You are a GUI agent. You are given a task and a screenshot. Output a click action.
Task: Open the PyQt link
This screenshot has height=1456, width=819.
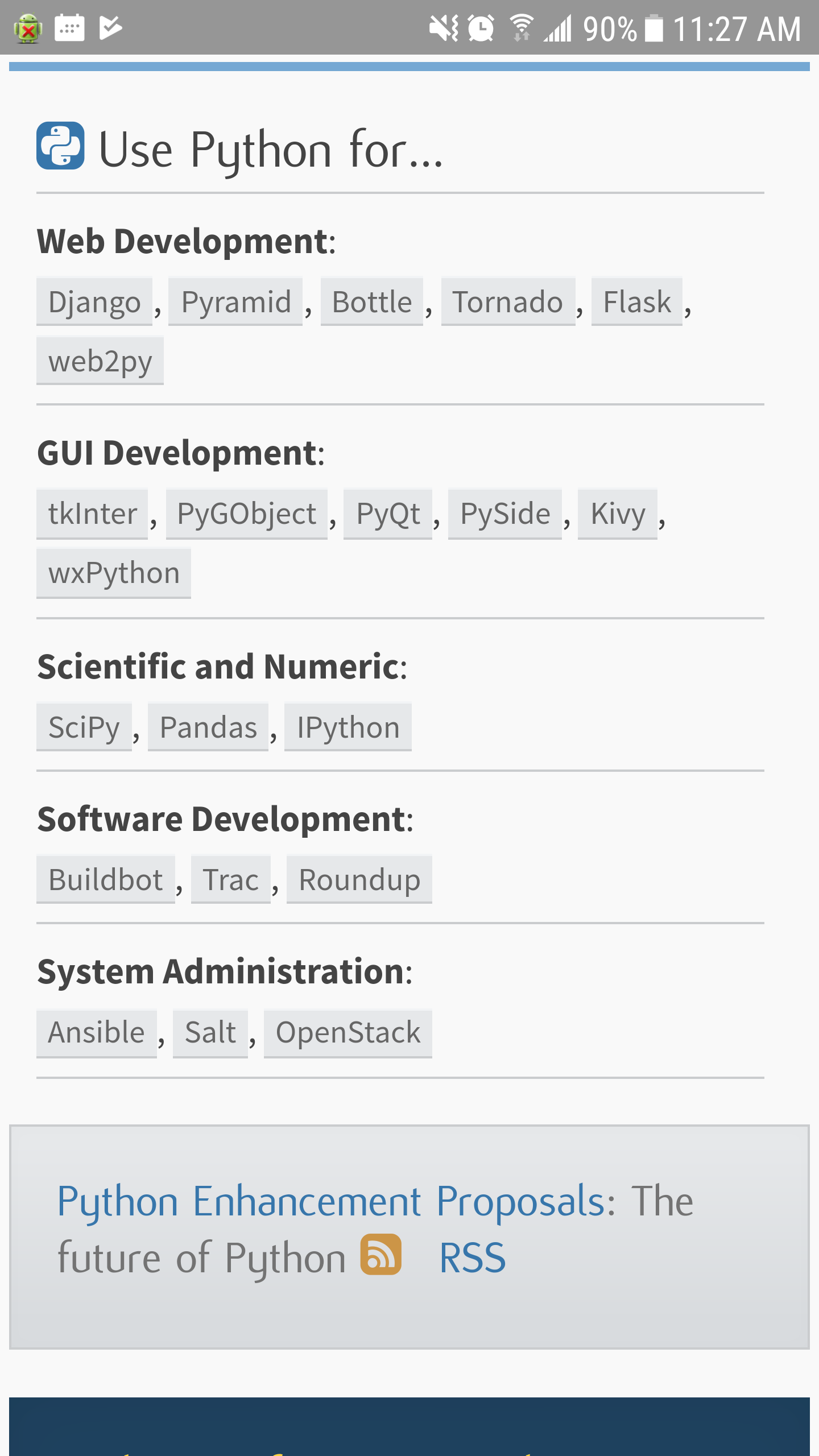click(388, 514)
